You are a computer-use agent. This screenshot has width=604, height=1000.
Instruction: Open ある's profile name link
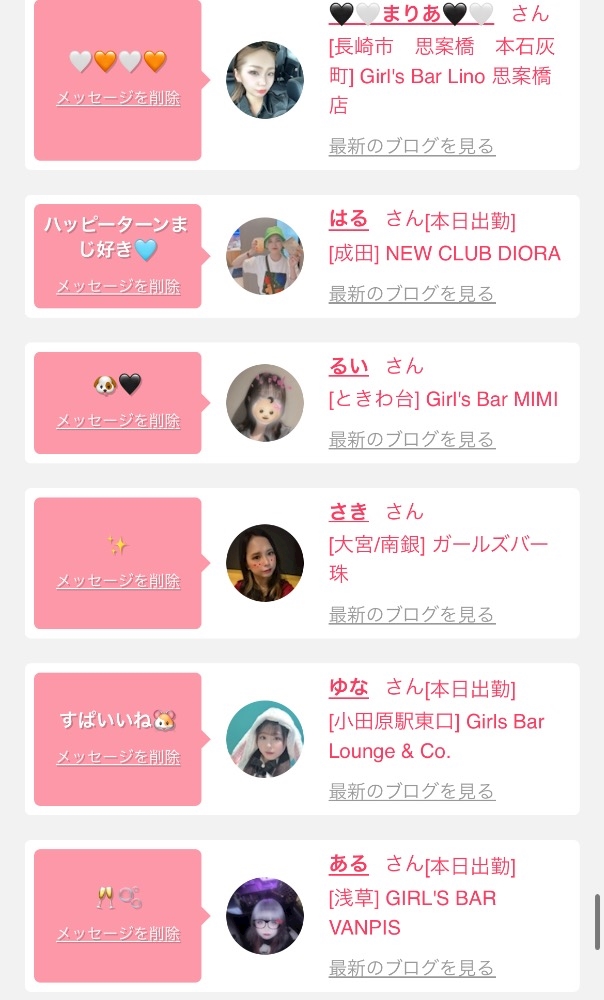(349, 864)
